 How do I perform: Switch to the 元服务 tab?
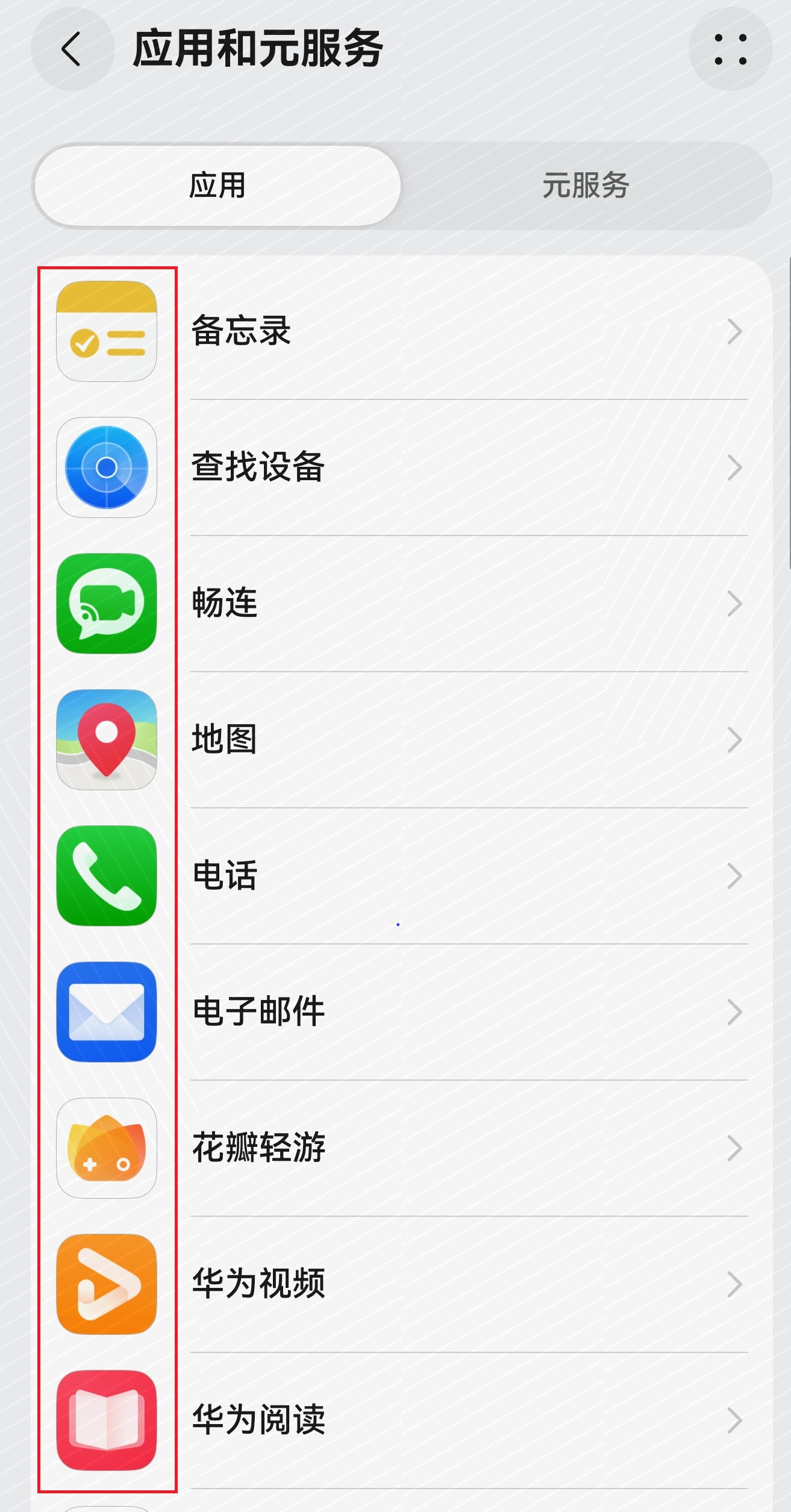pyautogui.click(x=586, y=186)
